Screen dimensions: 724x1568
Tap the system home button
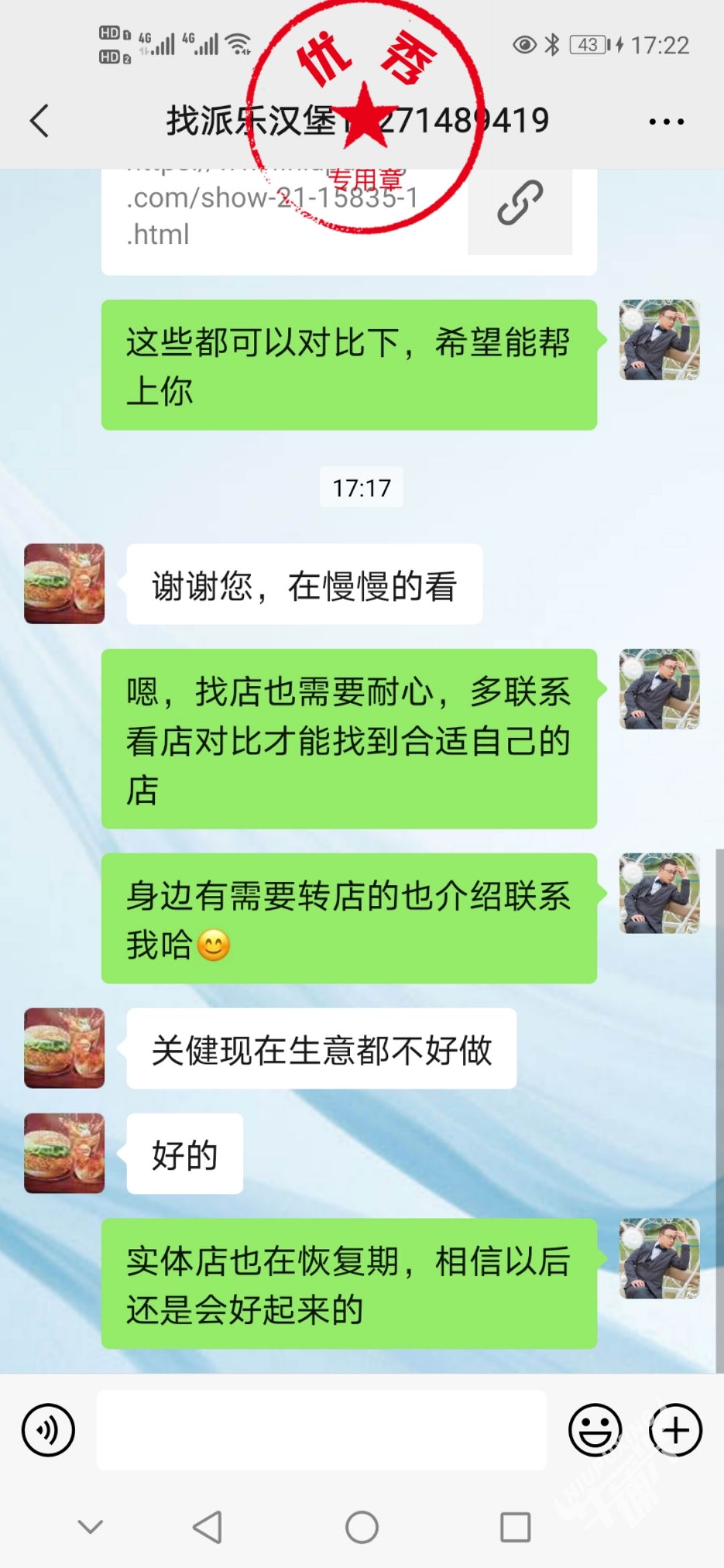[x=362, y=1527]
